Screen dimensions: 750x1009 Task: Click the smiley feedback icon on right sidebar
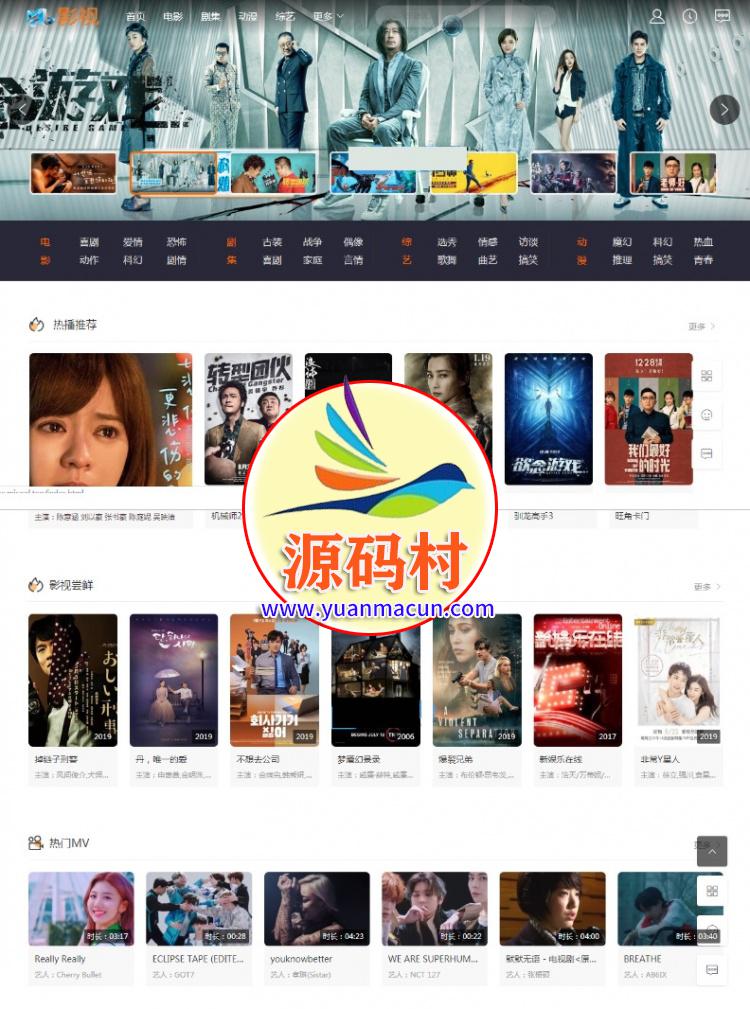(x=708, y=413)
